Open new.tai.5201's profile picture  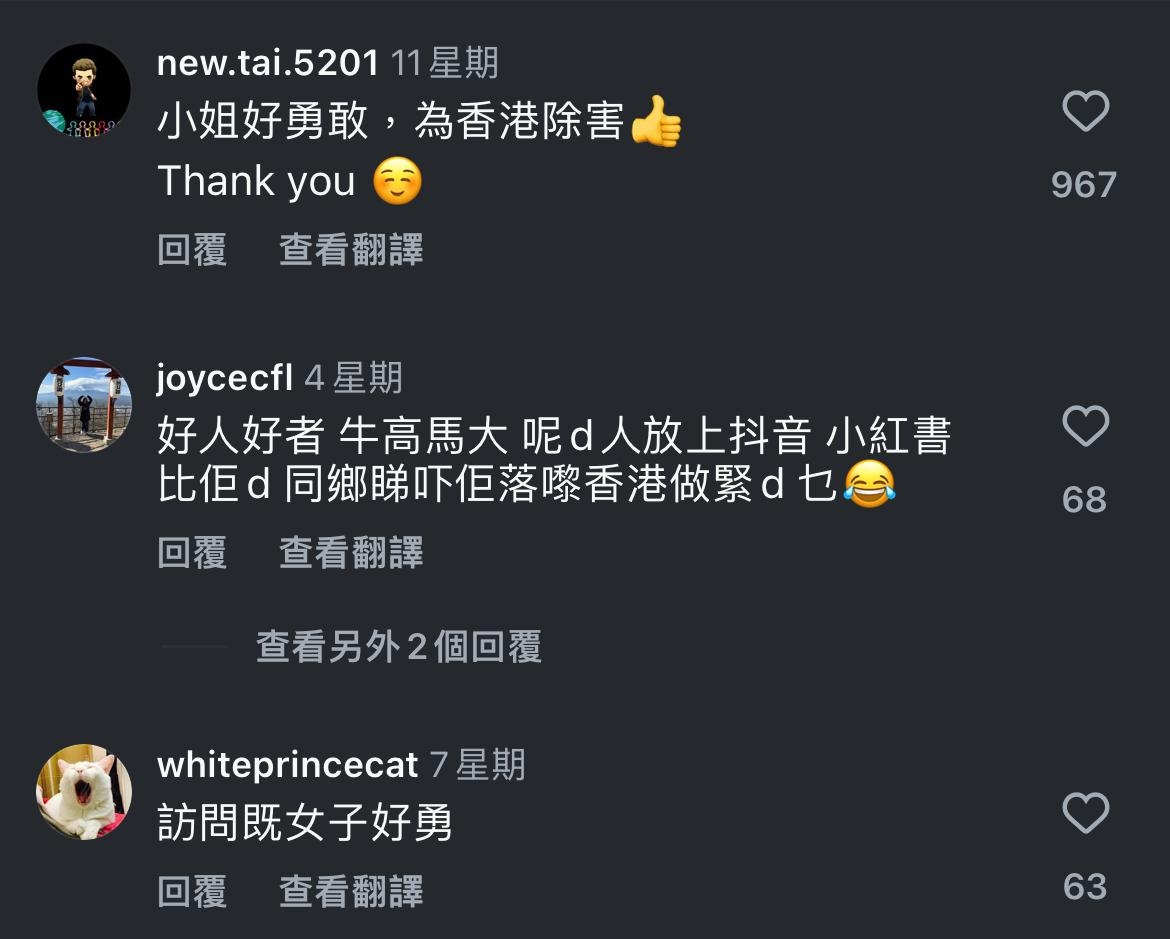pos(84,91)
